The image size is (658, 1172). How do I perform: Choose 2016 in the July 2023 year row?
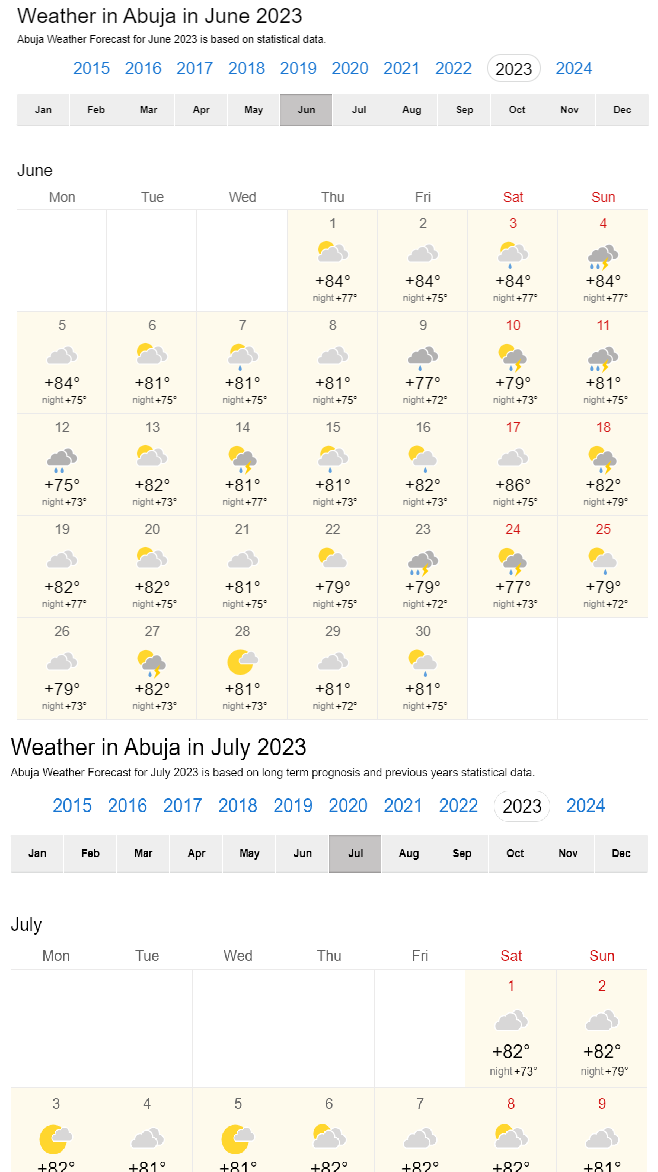point(127,806)
